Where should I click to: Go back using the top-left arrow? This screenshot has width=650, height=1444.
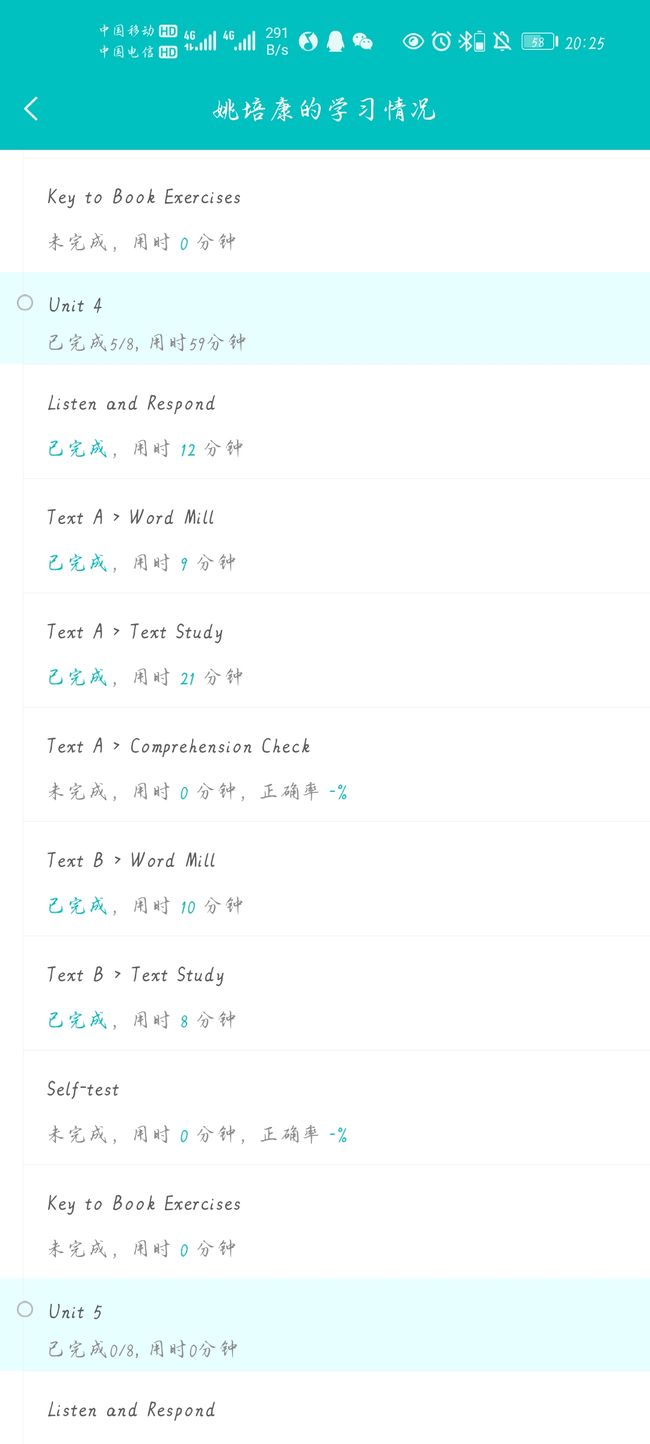point(32,109)
